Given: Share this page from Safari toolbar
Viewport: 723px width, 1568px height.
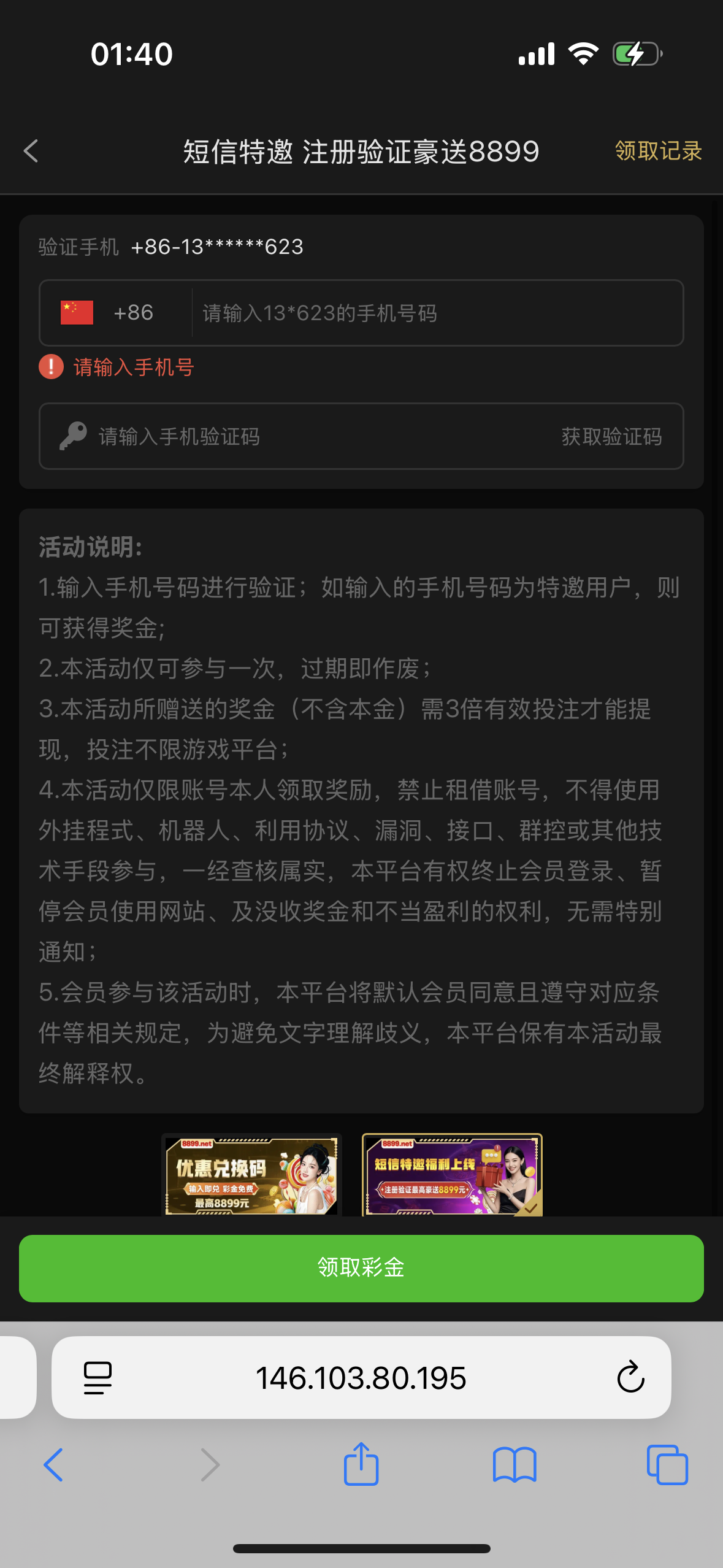Looking at the screenshot, I should [361, 1465].
